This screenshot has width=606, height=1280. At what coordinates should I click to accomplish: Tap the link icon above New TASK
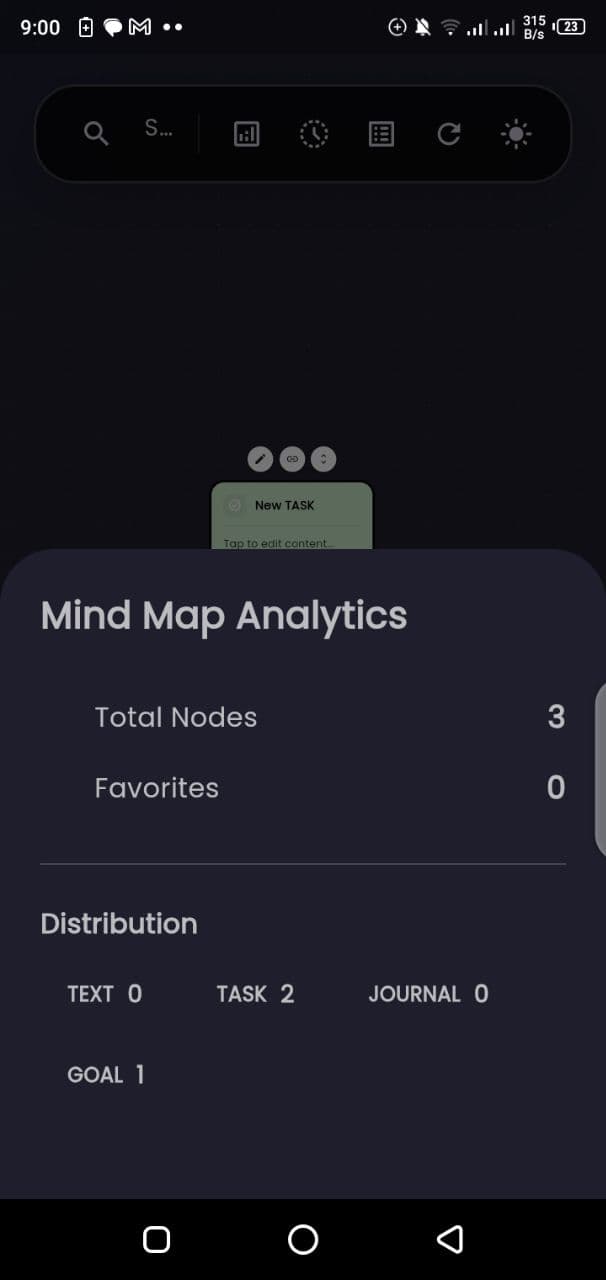(292, 459)
